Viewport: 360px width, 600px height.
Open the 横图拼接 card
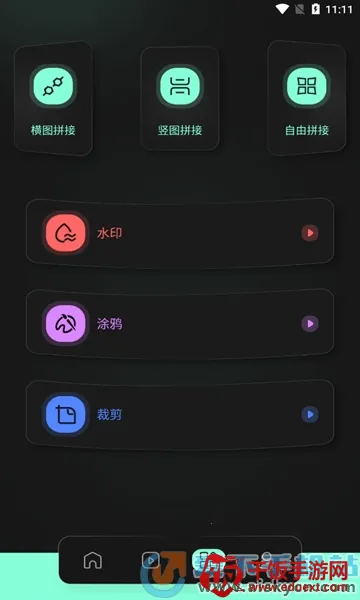(53, 98)
